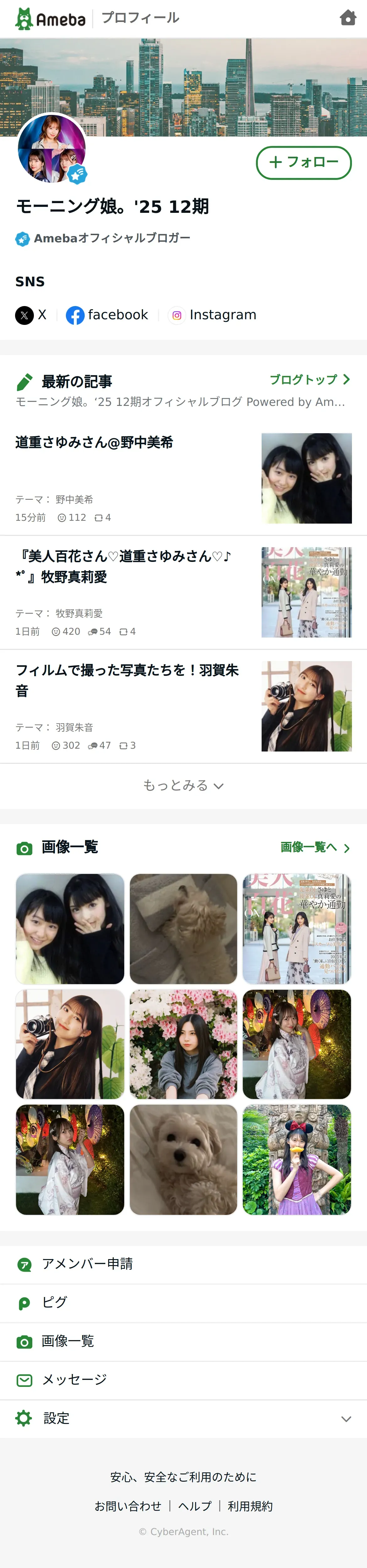Open the facebook link
This screenshot has width=367, height=1568.
tap(107, 315)
